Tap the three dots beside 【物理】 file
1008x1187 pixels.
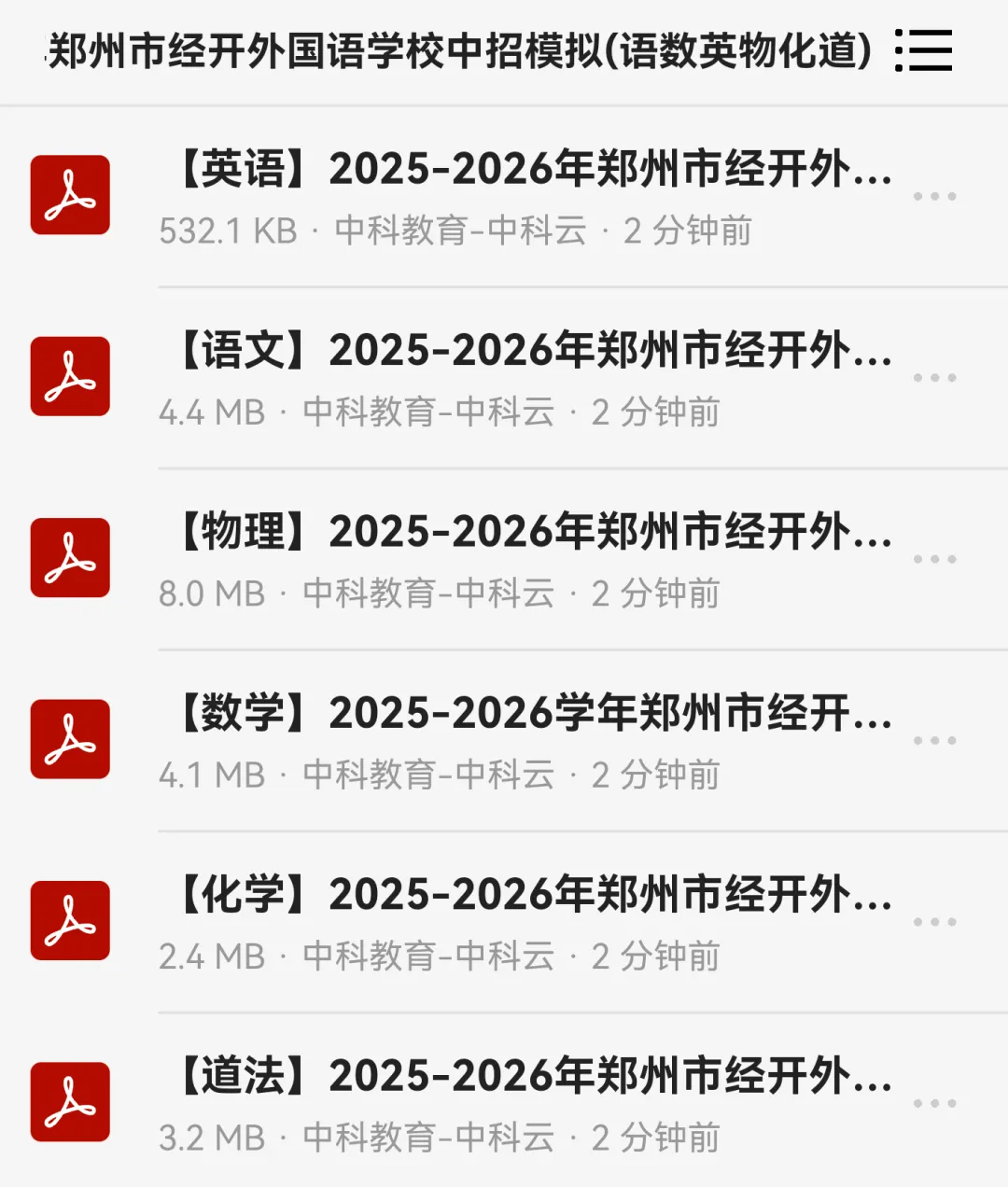(x=934, y=559)
